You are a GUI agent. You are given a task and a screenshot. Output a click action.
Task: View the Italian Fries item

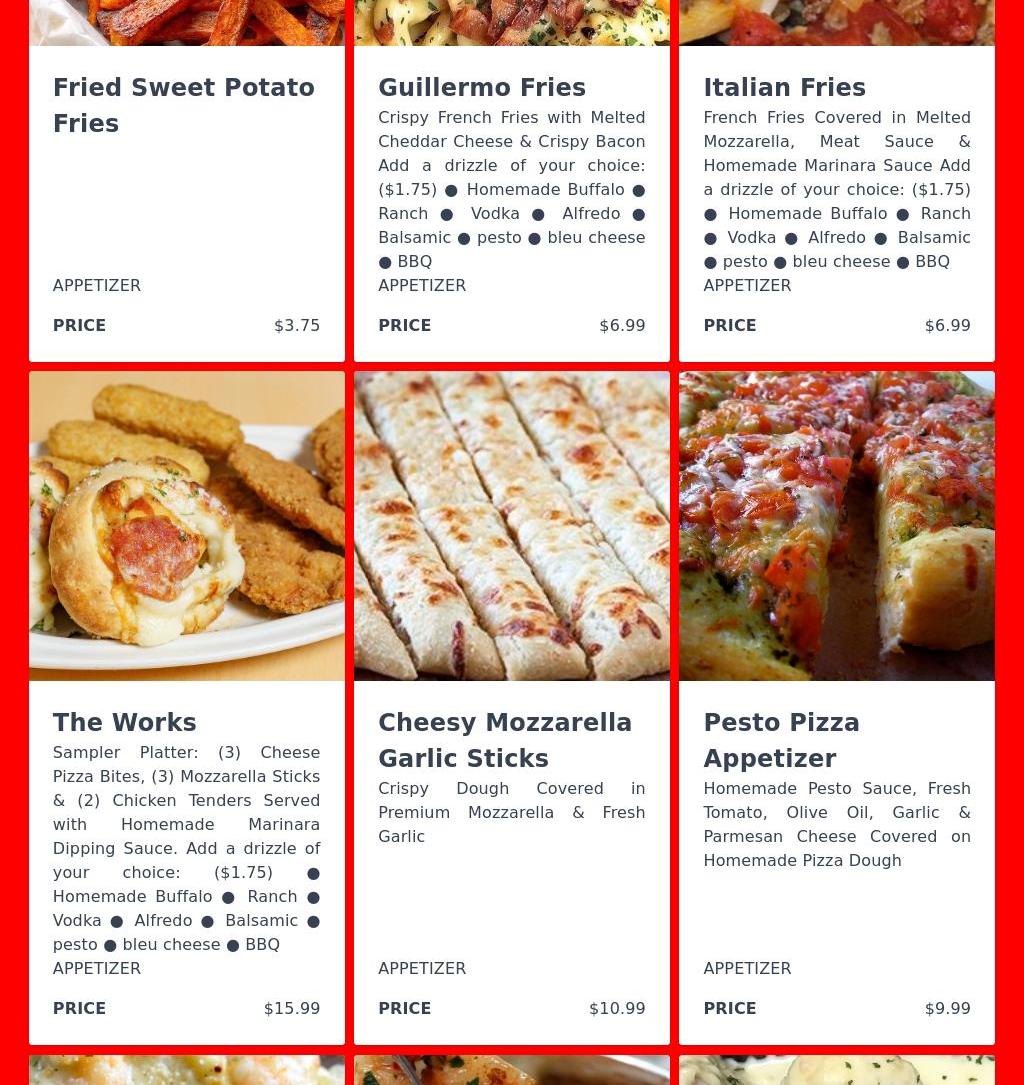click(784, 88)
